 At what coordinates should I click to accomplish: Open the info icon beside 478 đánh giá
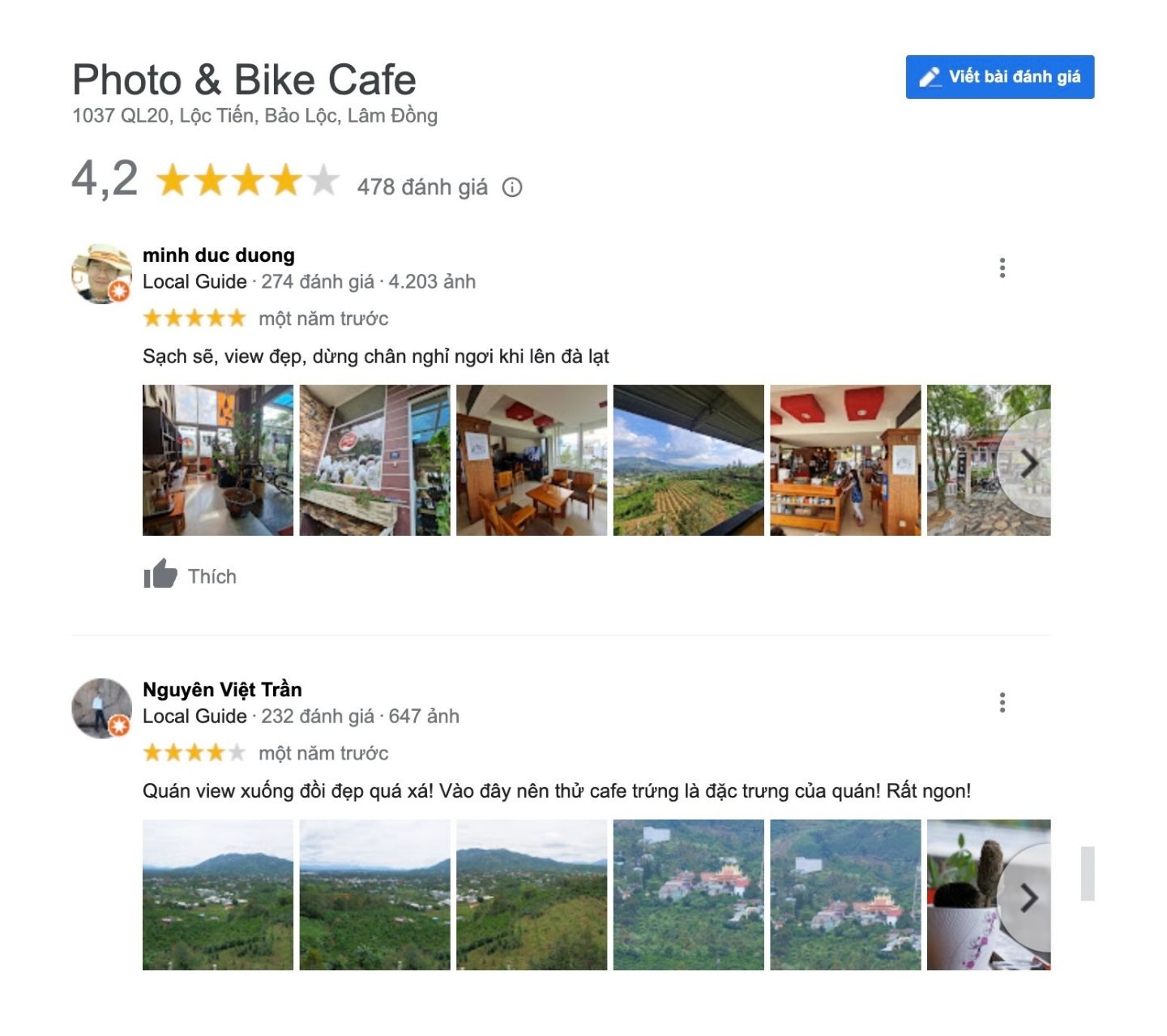[x=511, y=187]
